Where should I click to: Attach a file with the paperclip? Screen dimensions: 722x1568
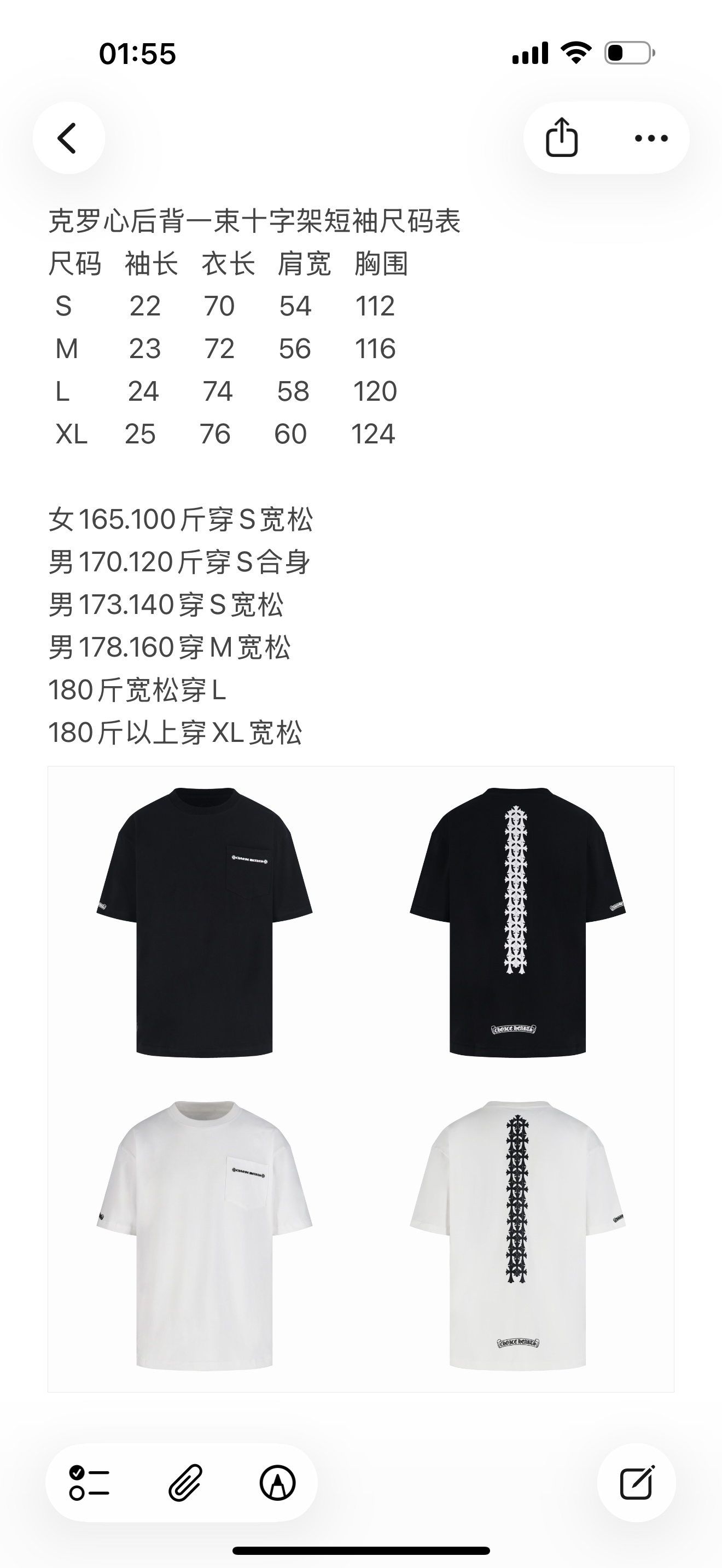pos(184,1482)
